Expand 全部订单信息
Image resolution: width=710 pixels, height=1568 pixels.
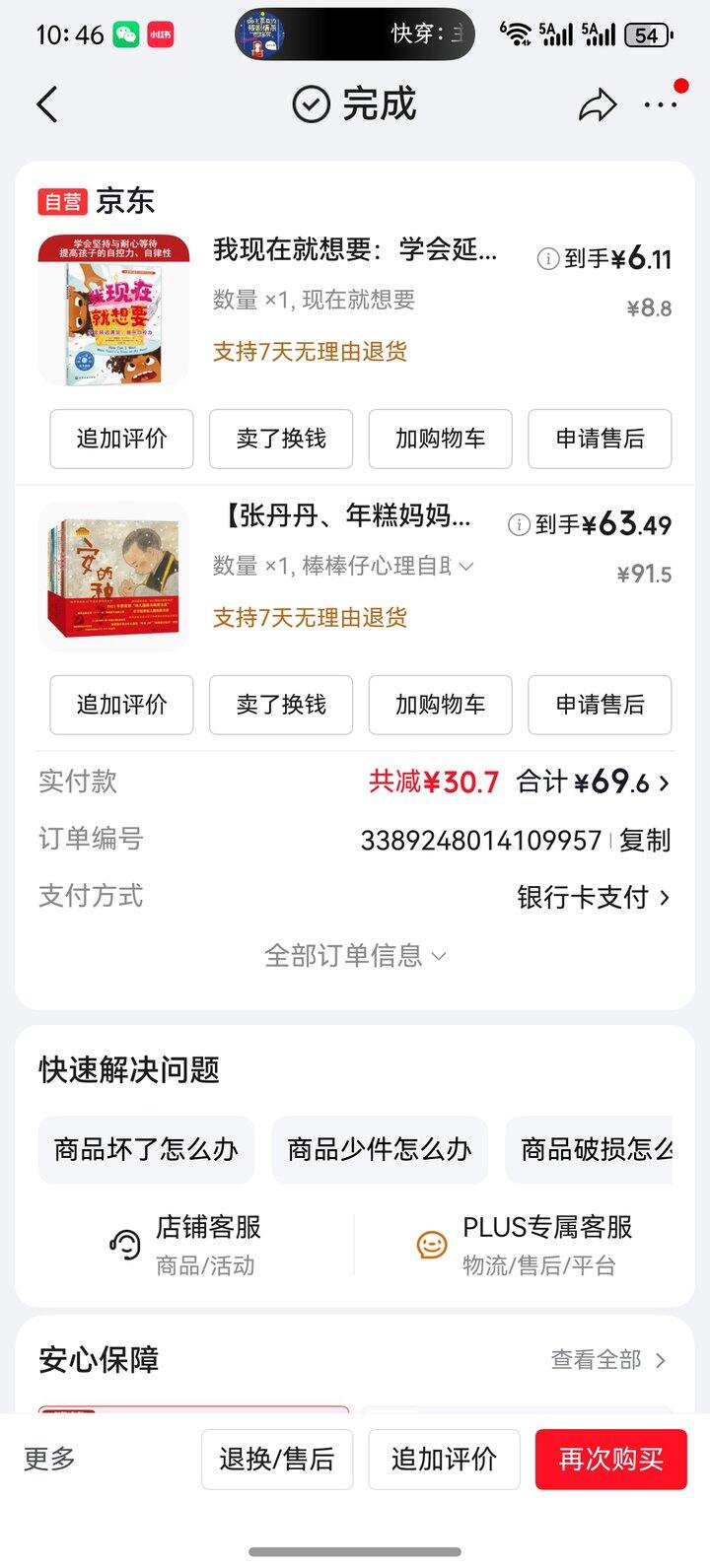[355, 955]
